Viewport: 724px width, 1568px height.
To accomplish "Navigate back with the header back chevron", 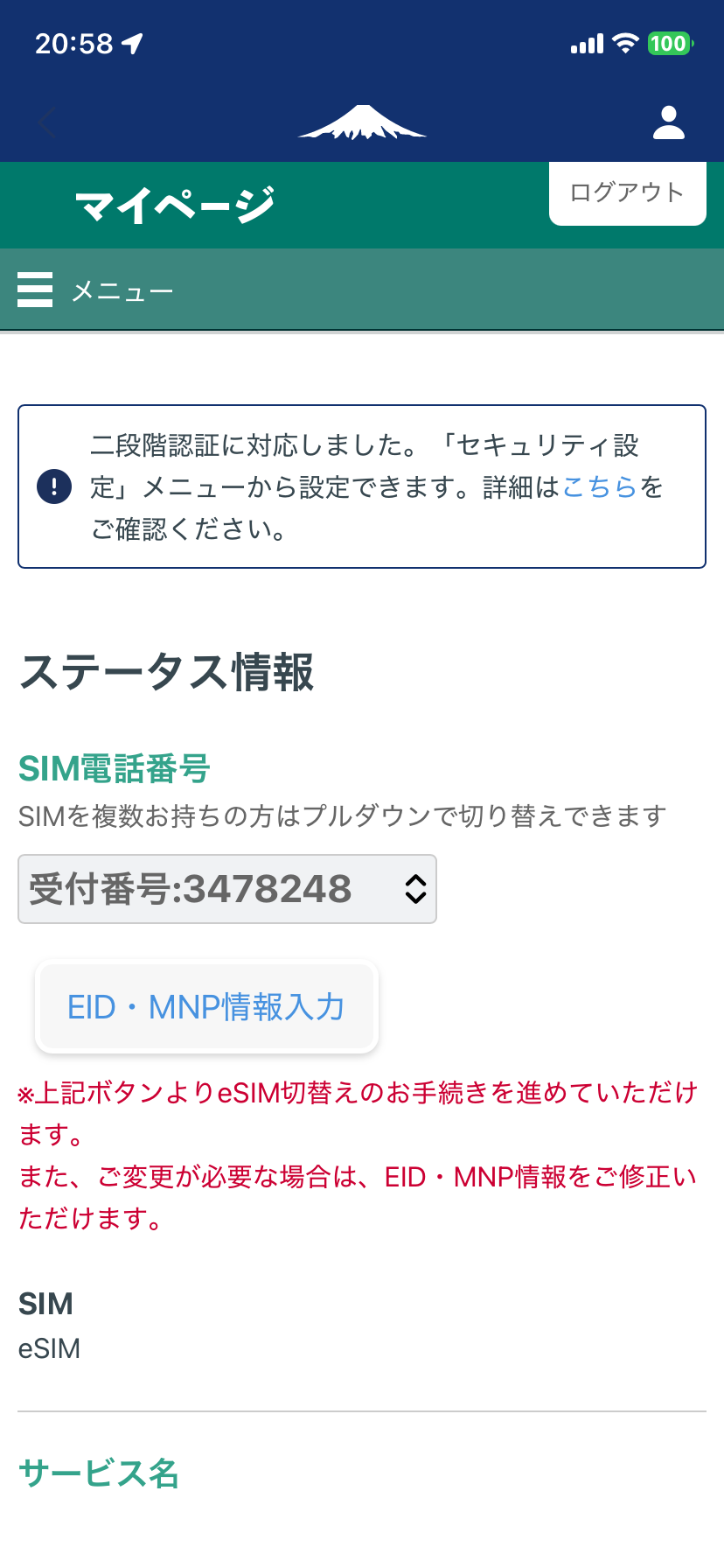I will pos(45,122).
